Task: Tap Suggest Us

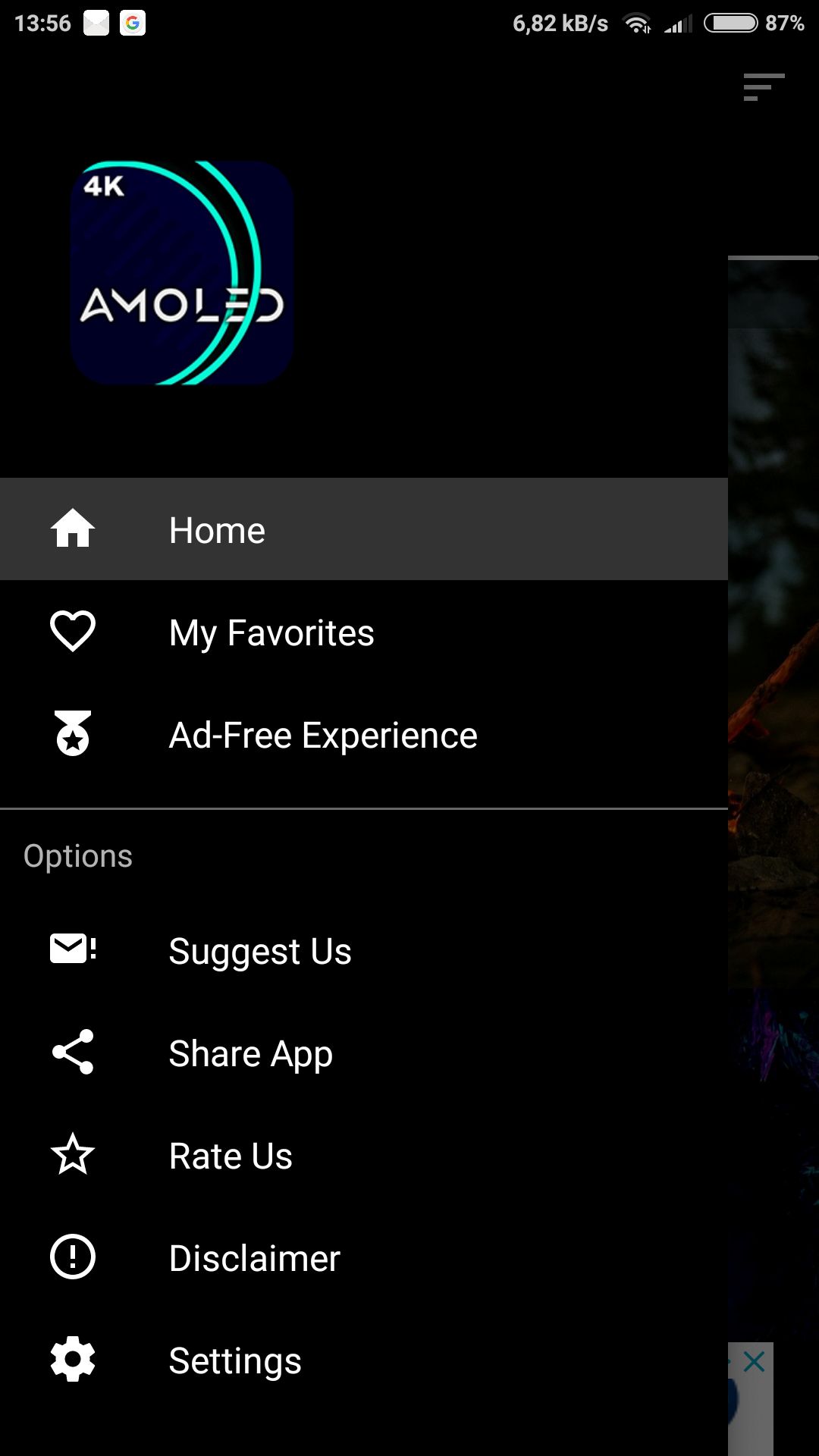Action: click(364, 950)
